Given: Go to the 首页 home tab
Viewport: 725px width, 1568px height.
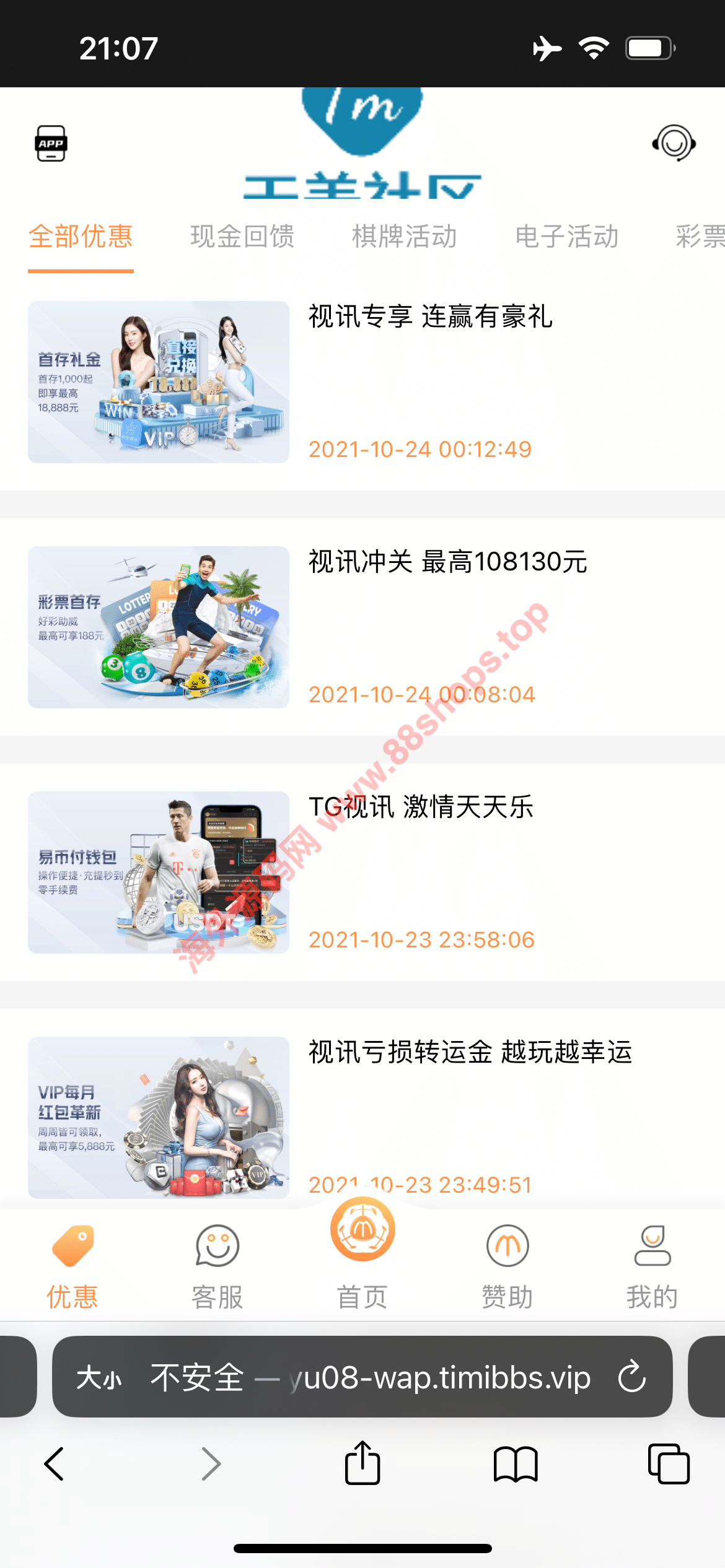Looking at the screenshot, I should click(362, 1257).
